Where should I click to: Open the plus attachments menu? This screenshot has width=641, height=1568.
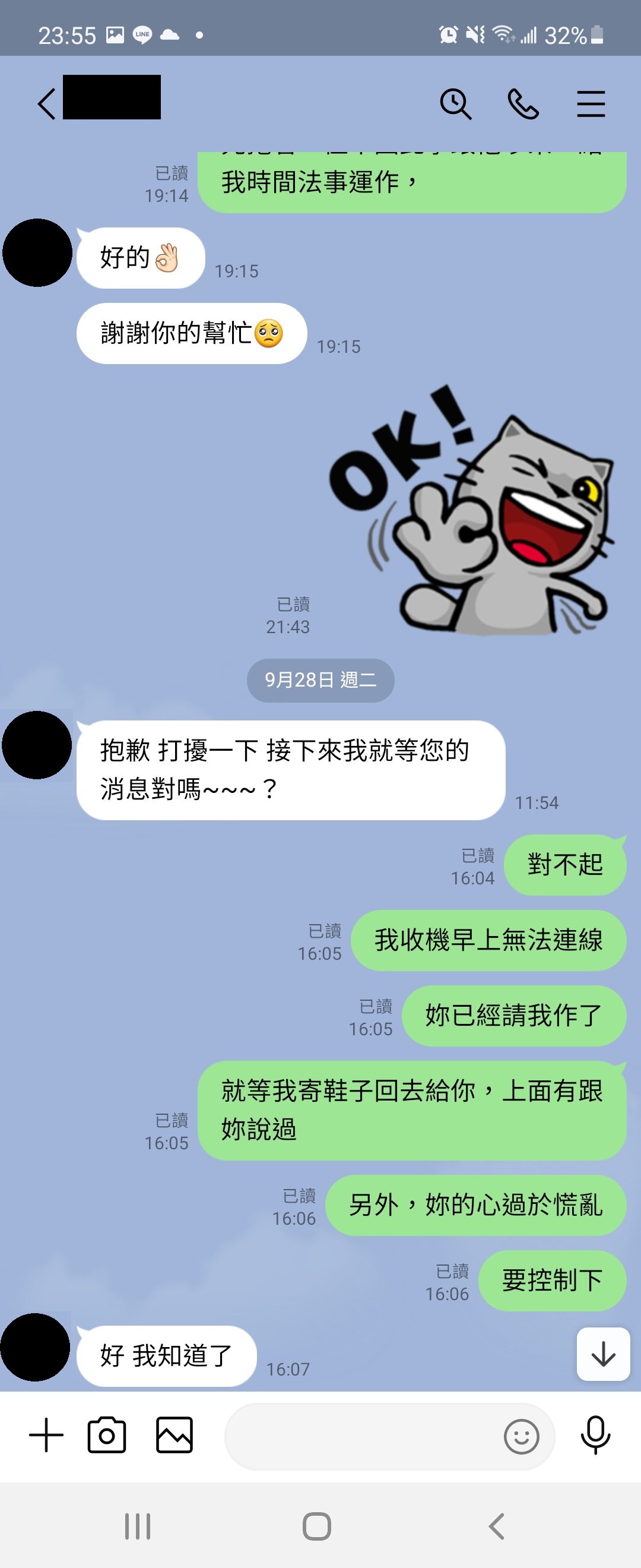[x=46, y=1436]
